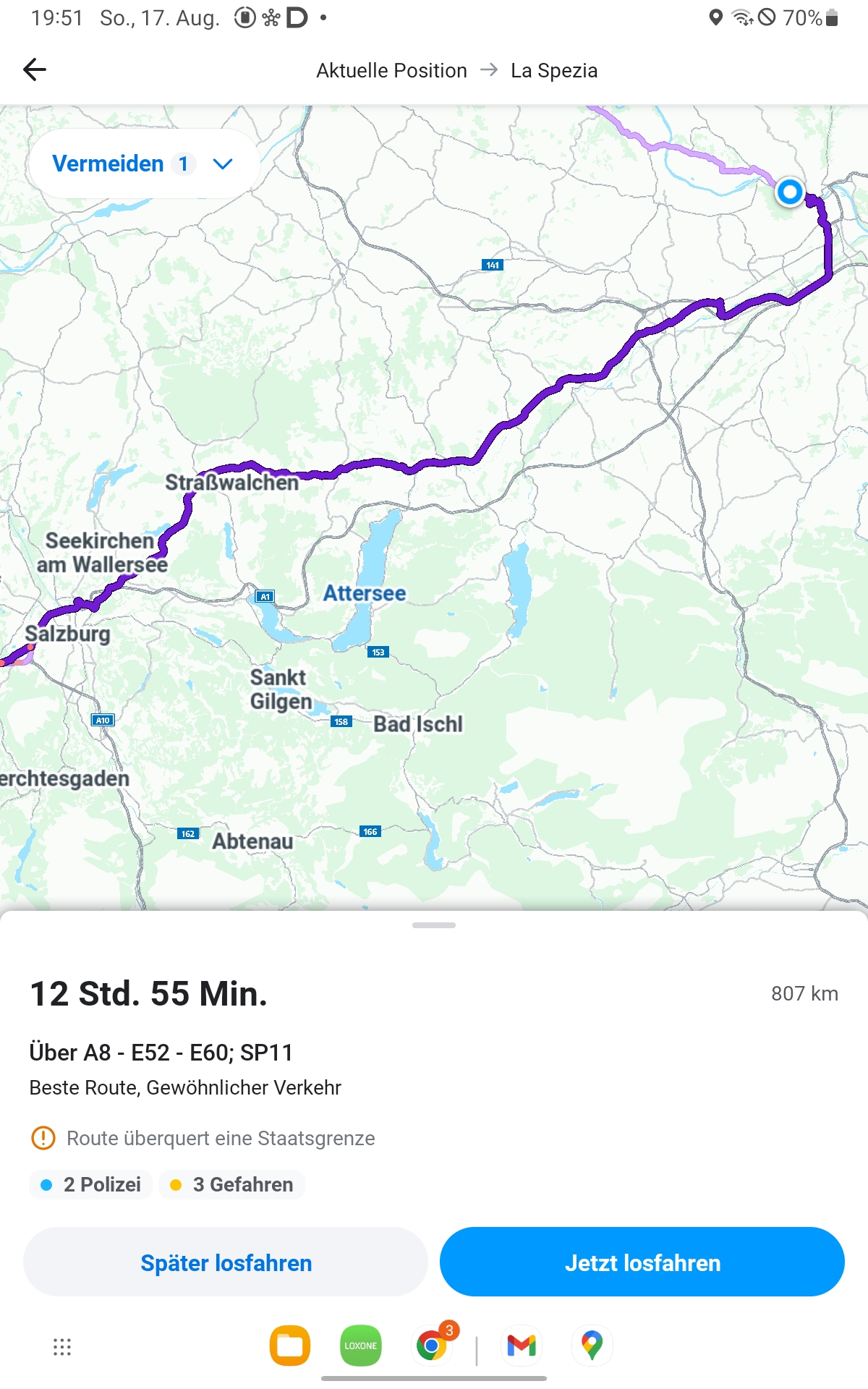Image resolution: width=868 pixels, height=1389 pixels.
Task: Expand the Vermeiden dropdown
Action: (x=143, y=164)
